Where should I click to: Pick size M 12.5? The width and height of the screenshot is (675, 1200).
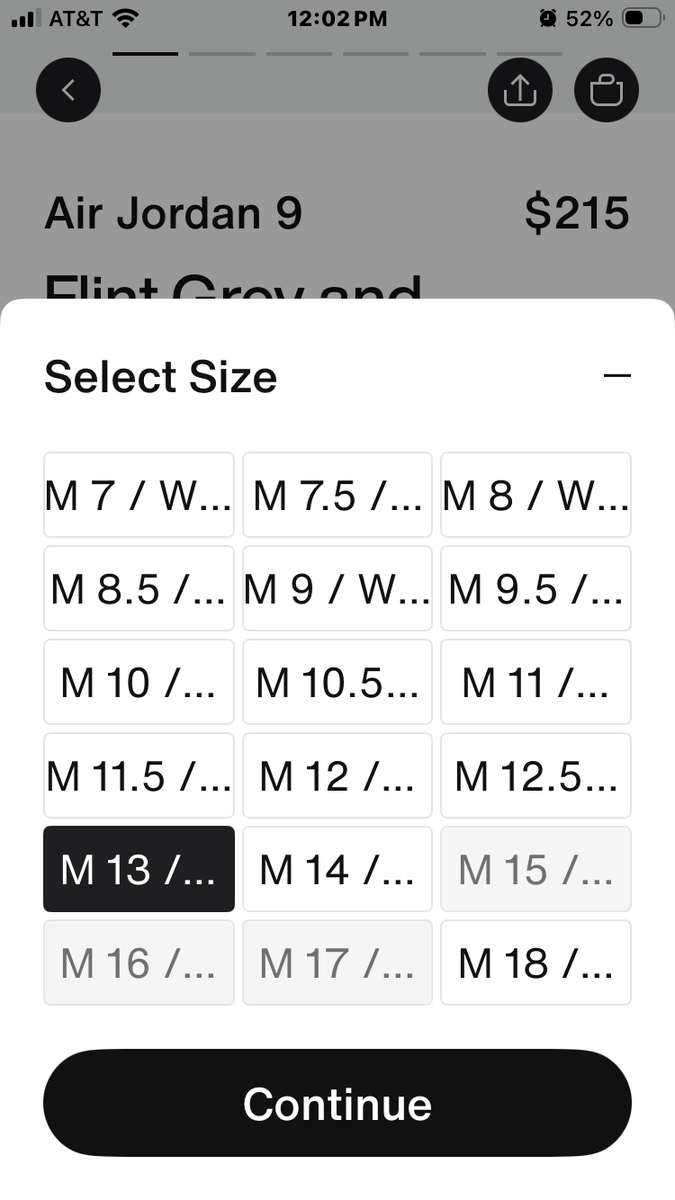click(x=536, y=776)
